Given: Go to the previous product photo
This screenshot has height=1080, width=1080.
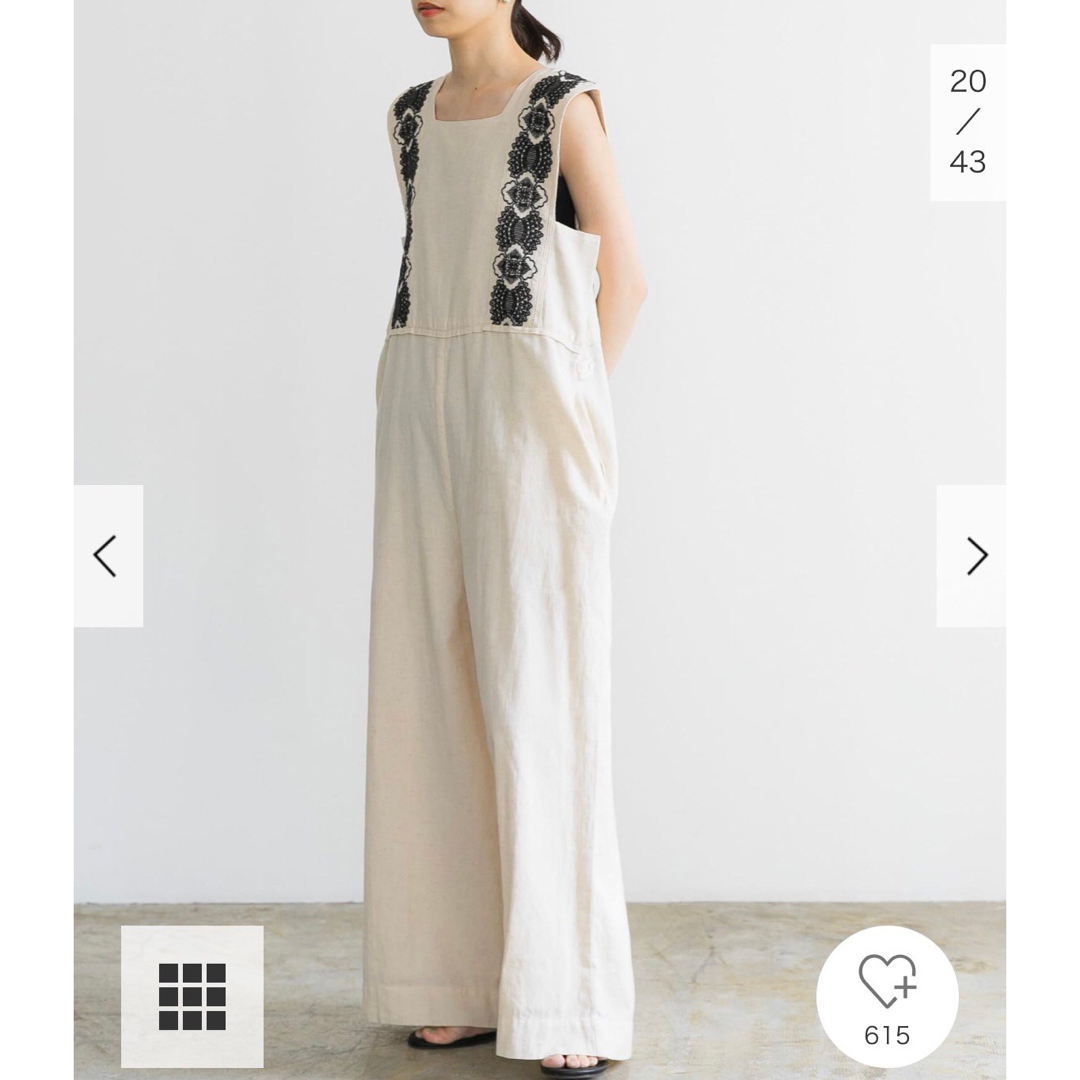Looking at the screenshot, I should pos(107,556).
